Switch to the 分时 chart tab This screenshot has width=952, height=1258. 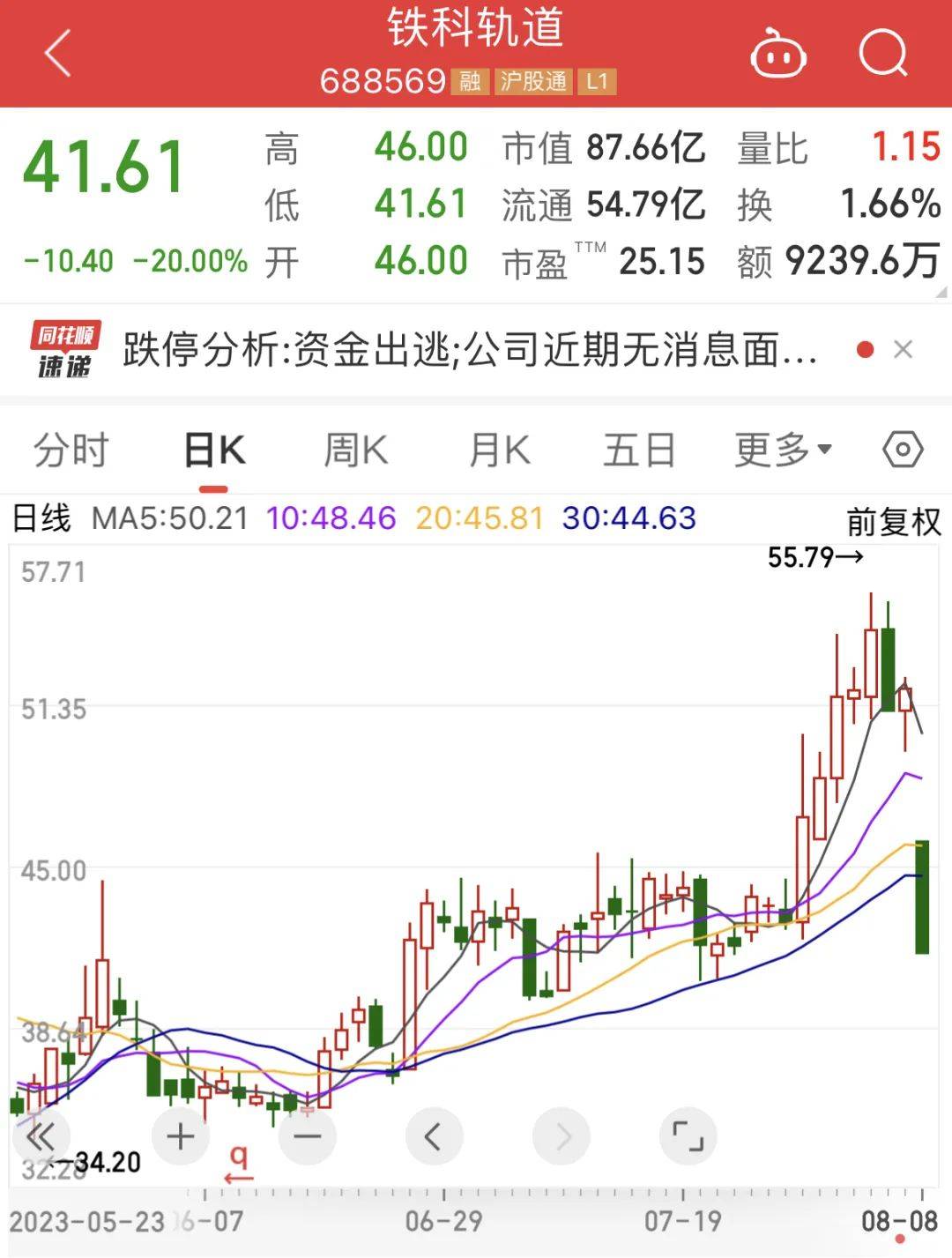coord(71,450)
